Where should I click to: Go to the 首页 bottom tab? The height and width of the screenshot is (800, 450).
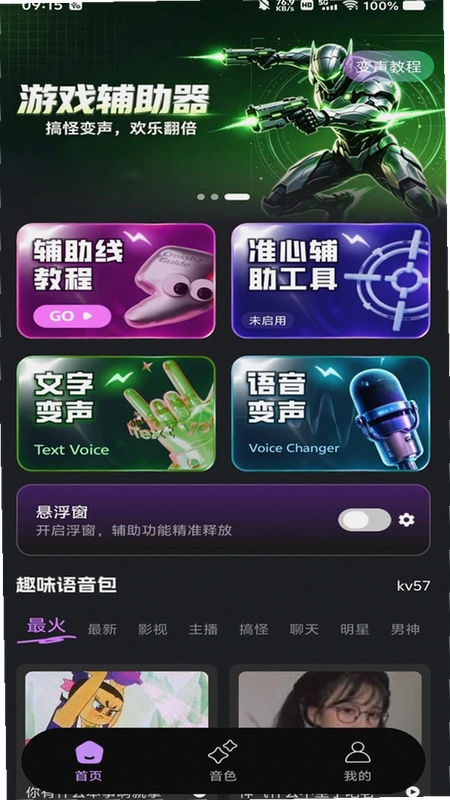(89, 762)
